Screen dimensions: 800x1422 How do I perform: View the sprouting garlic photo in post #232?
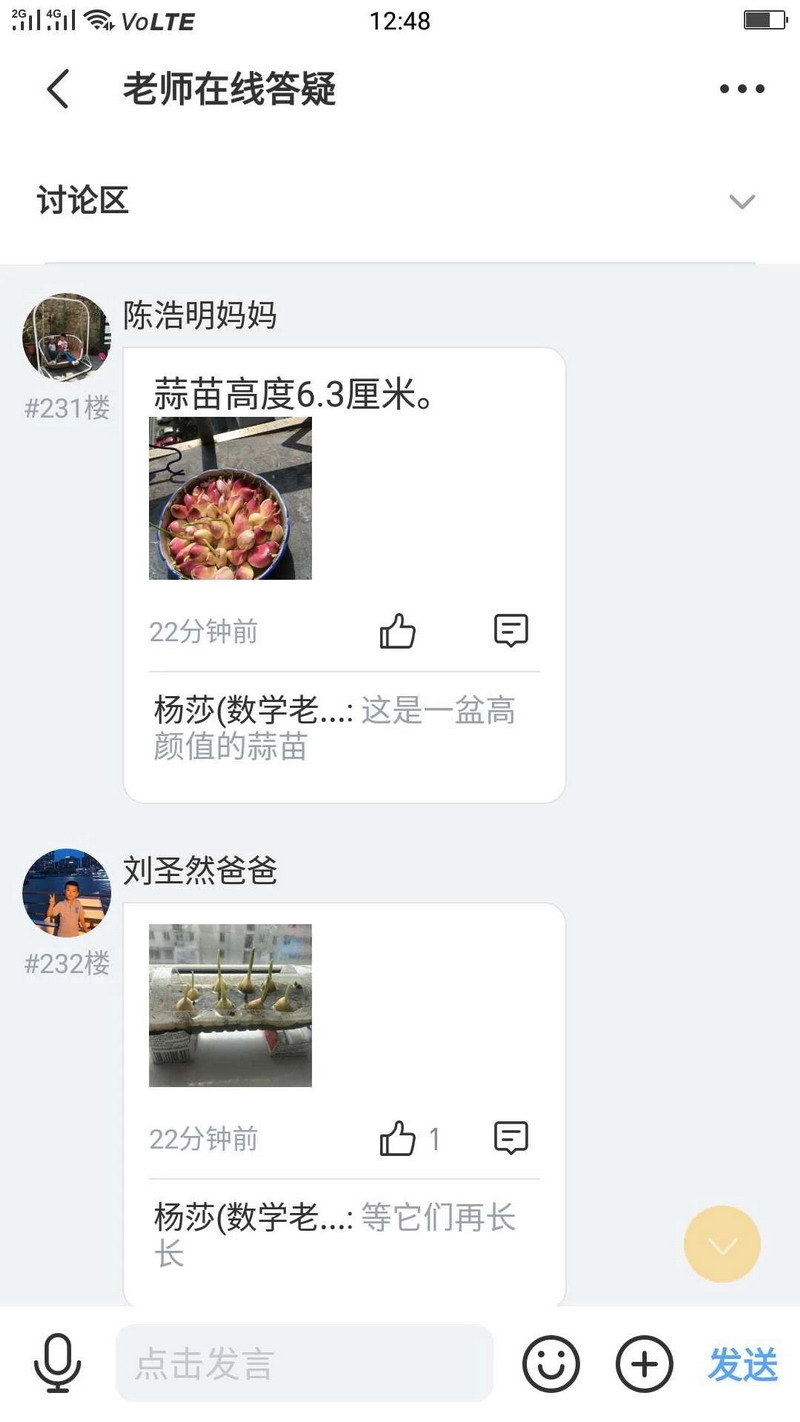coord(230,1005)
